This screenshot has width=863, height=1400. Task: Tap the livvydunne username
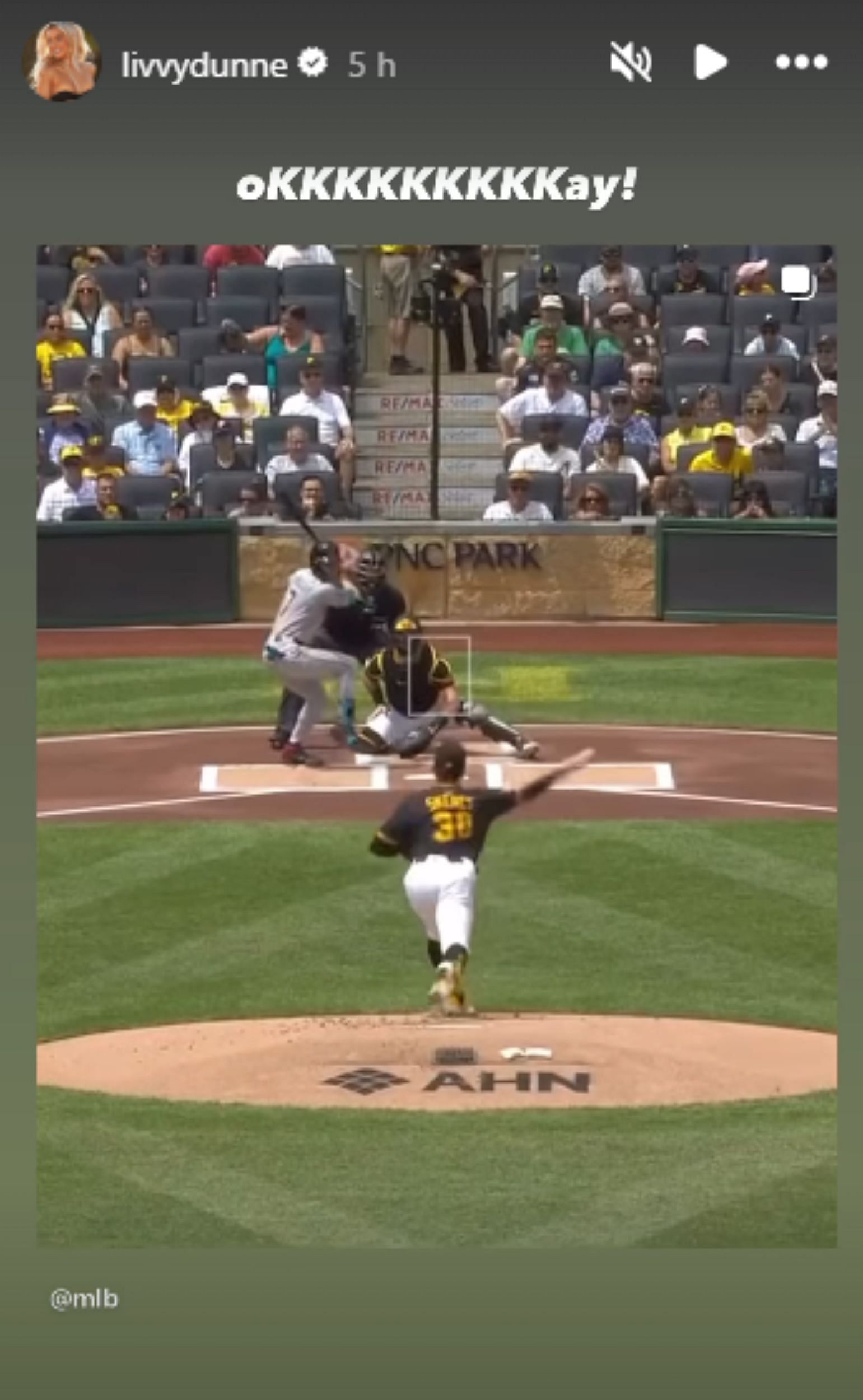pyautogui.click(x=204, y=64)
